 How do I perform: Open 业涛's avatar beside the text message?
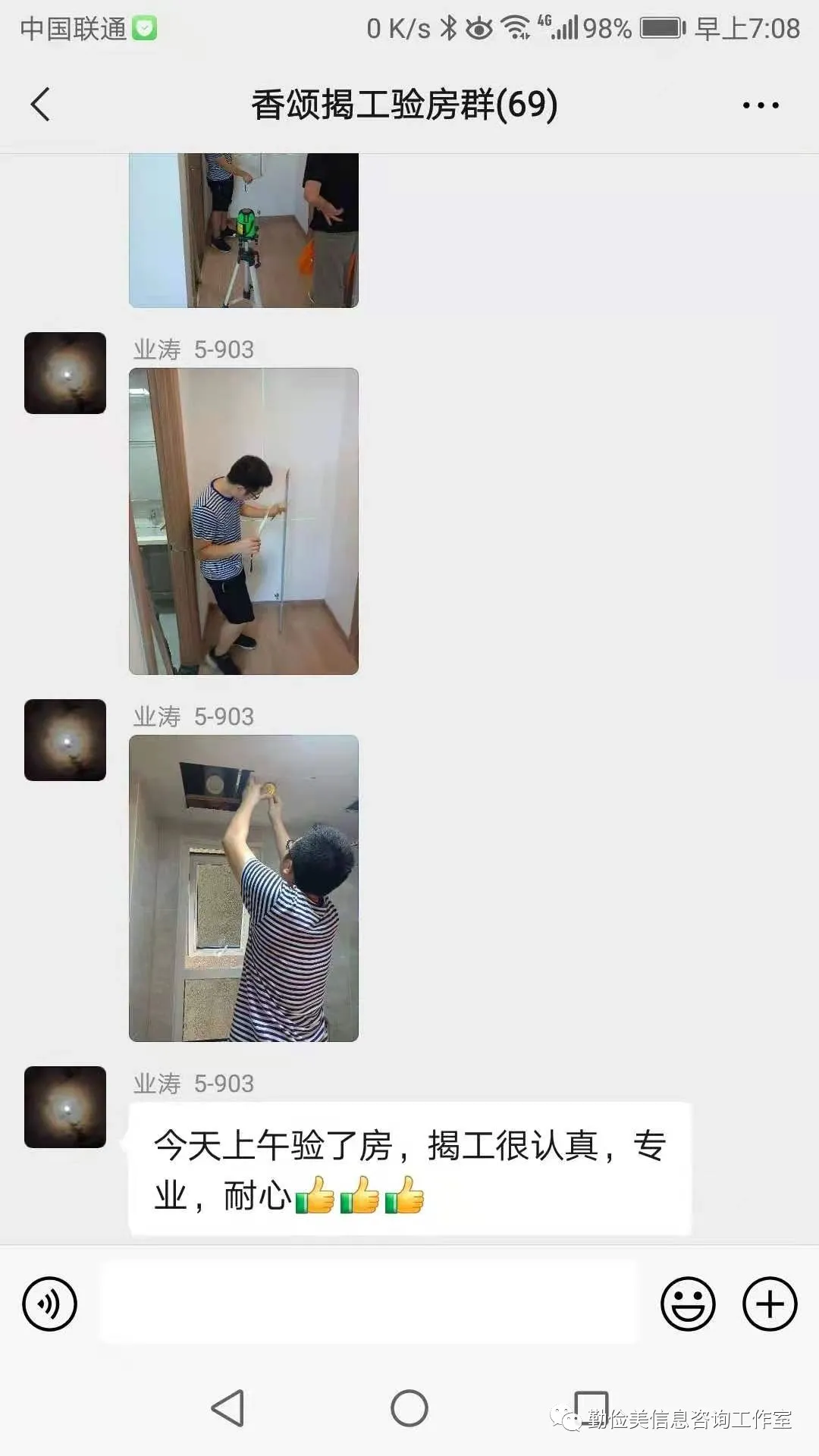click(x=65, y=1106)
